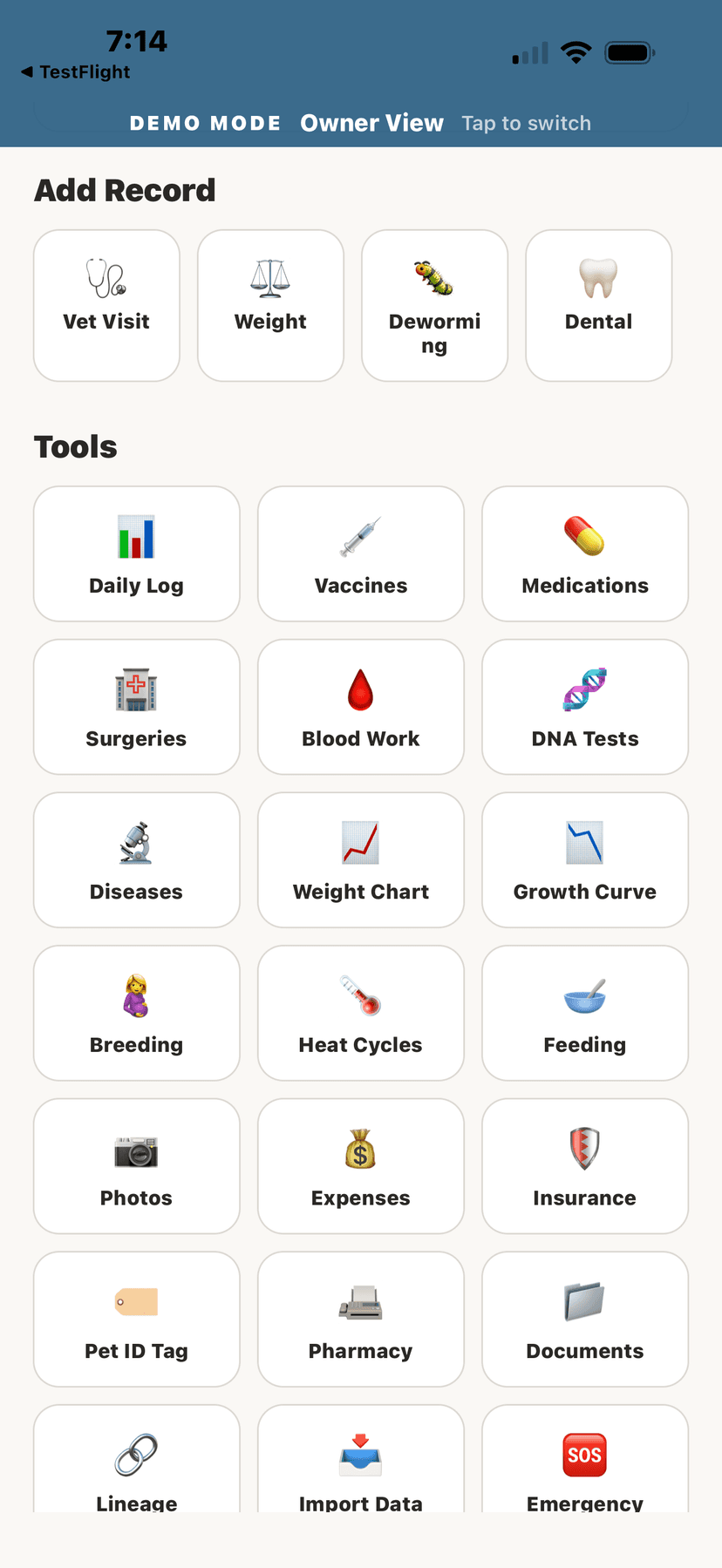Open Blood Work records

pos(360,707)
